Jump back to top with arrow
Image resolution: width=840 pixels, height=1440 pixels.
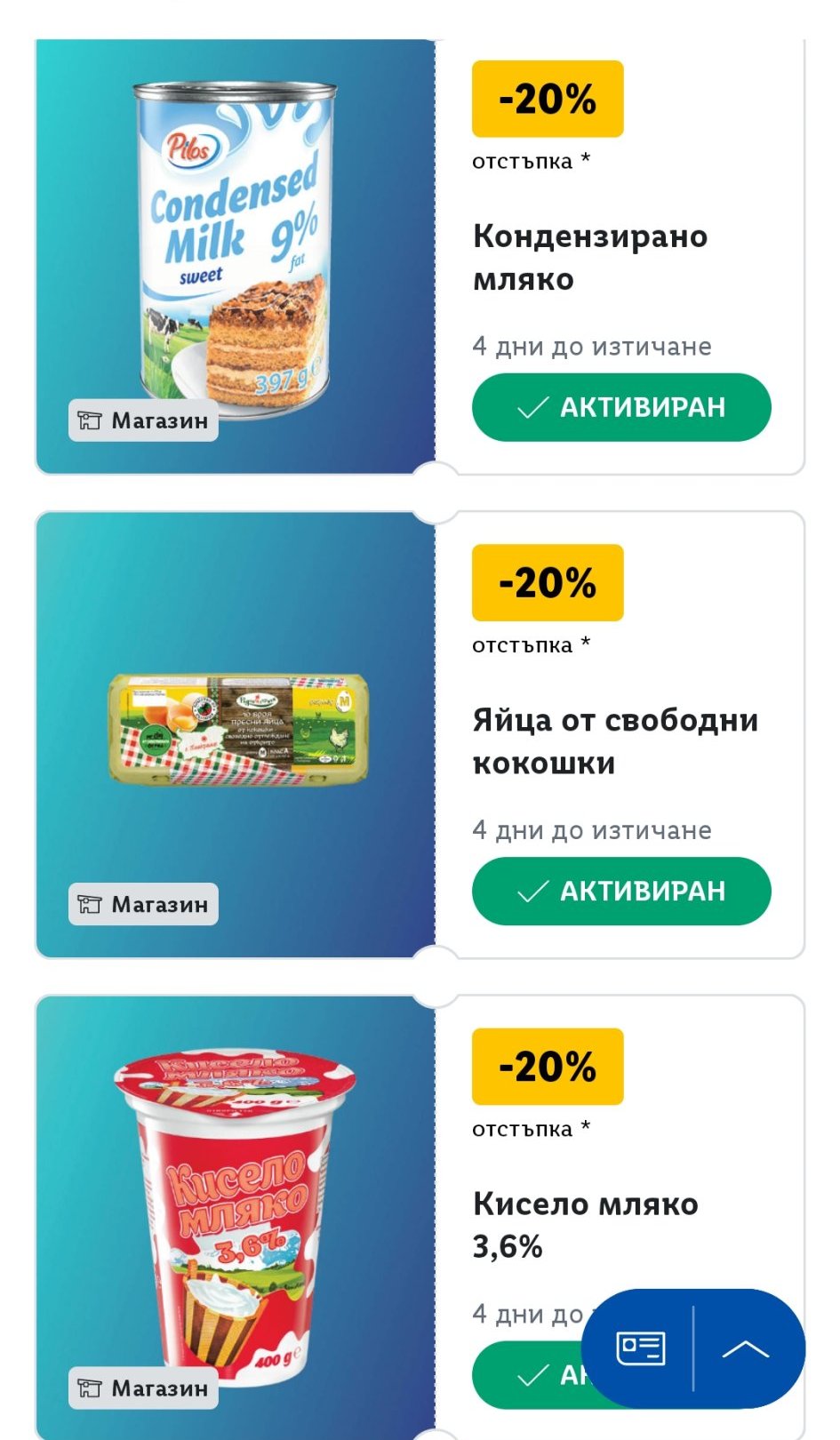click(746, 1348)
